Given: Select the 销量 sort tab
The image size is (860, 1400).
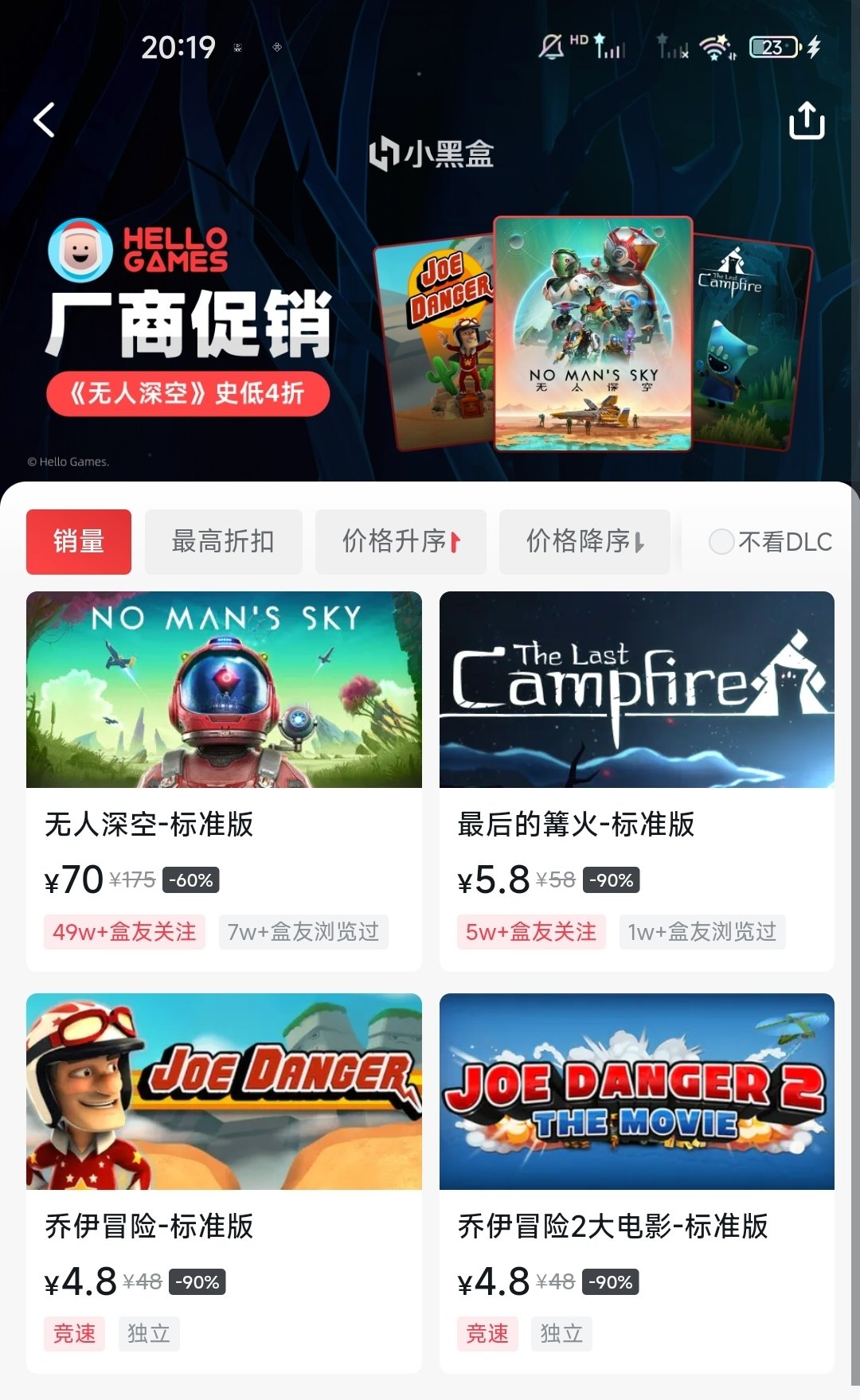Looking at the screenshot, I should coord(78,542).
